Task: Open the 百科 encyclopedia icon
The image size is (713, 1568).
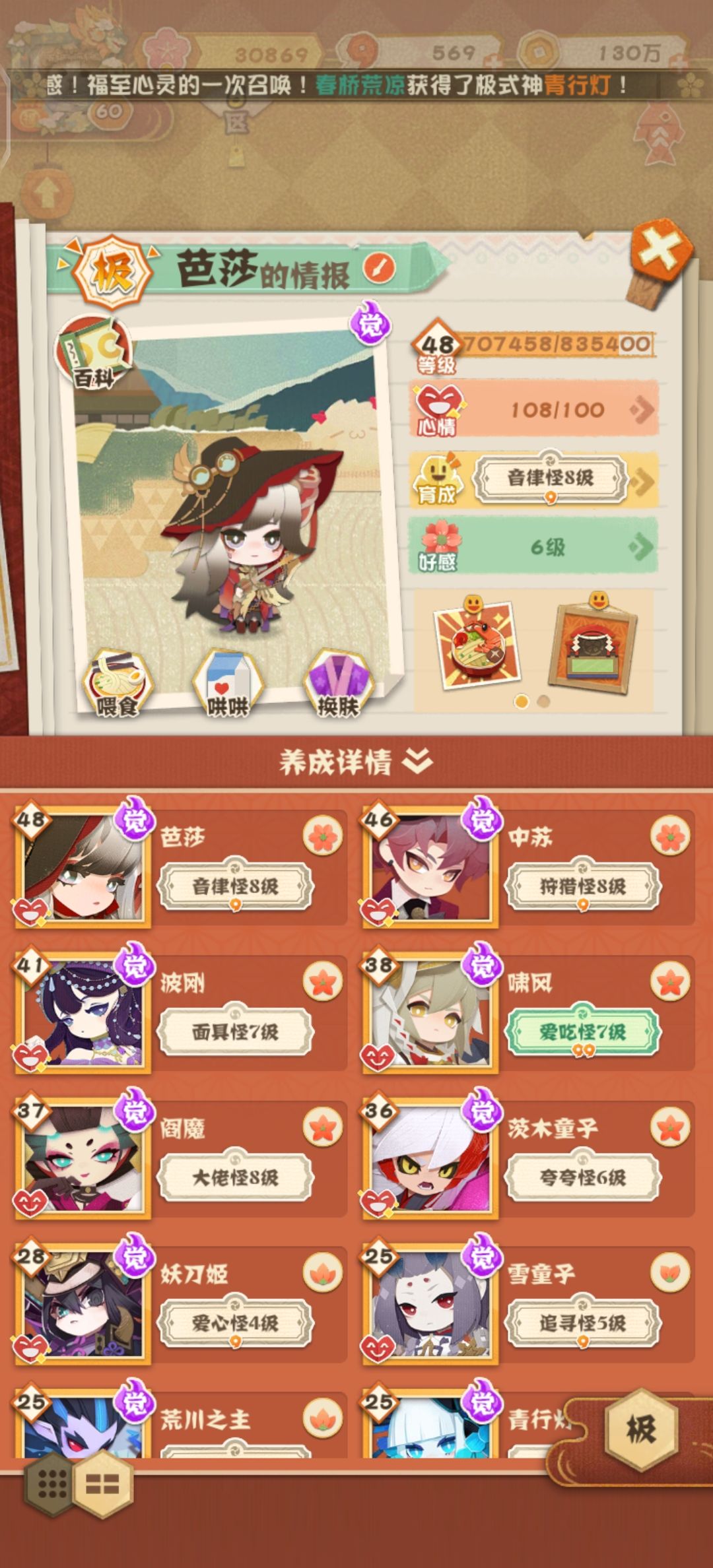Action: coord(92,348)
